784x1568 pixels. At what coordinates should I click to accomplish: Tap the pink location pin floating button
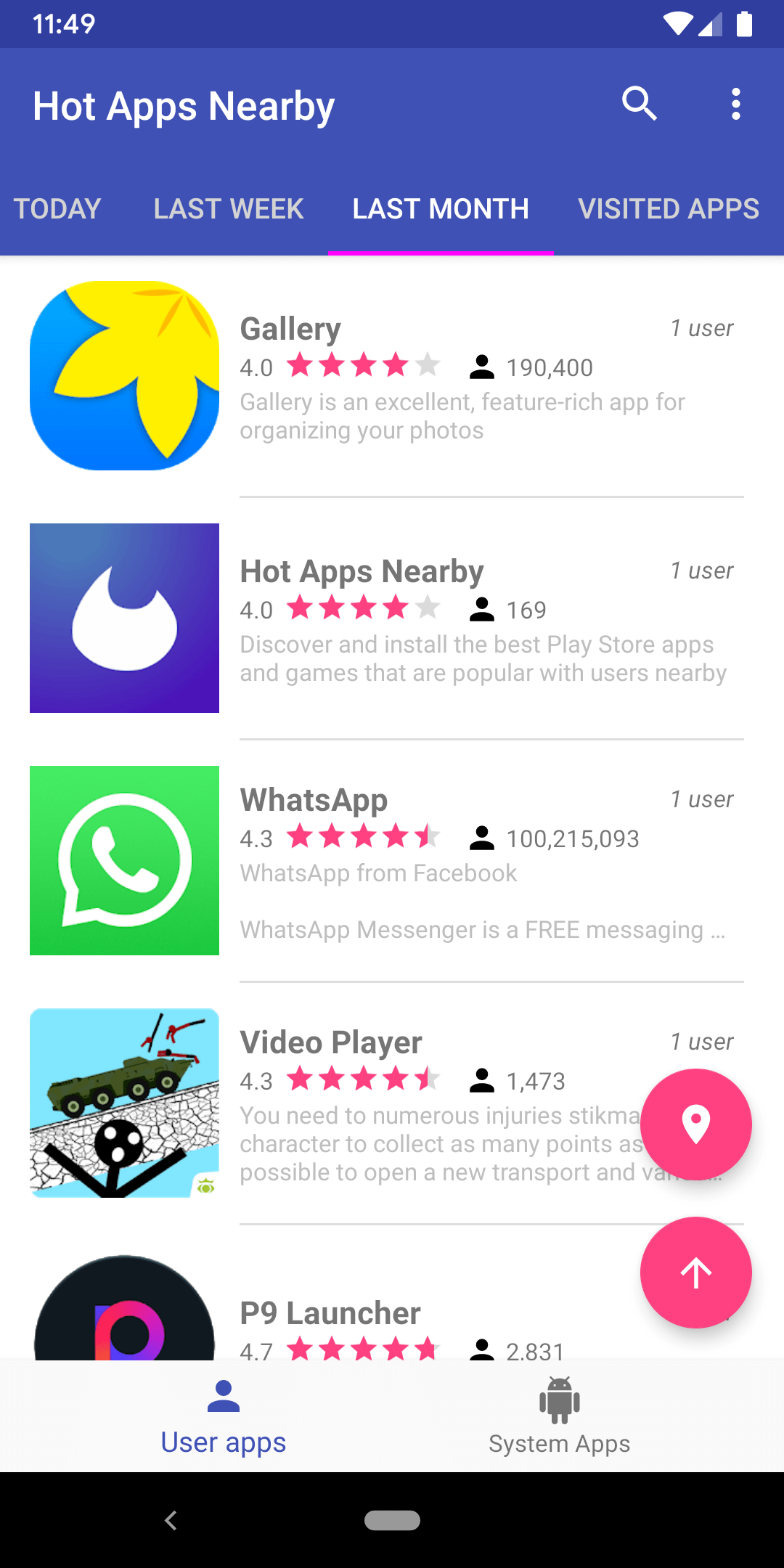click(x=696, y=1124)
